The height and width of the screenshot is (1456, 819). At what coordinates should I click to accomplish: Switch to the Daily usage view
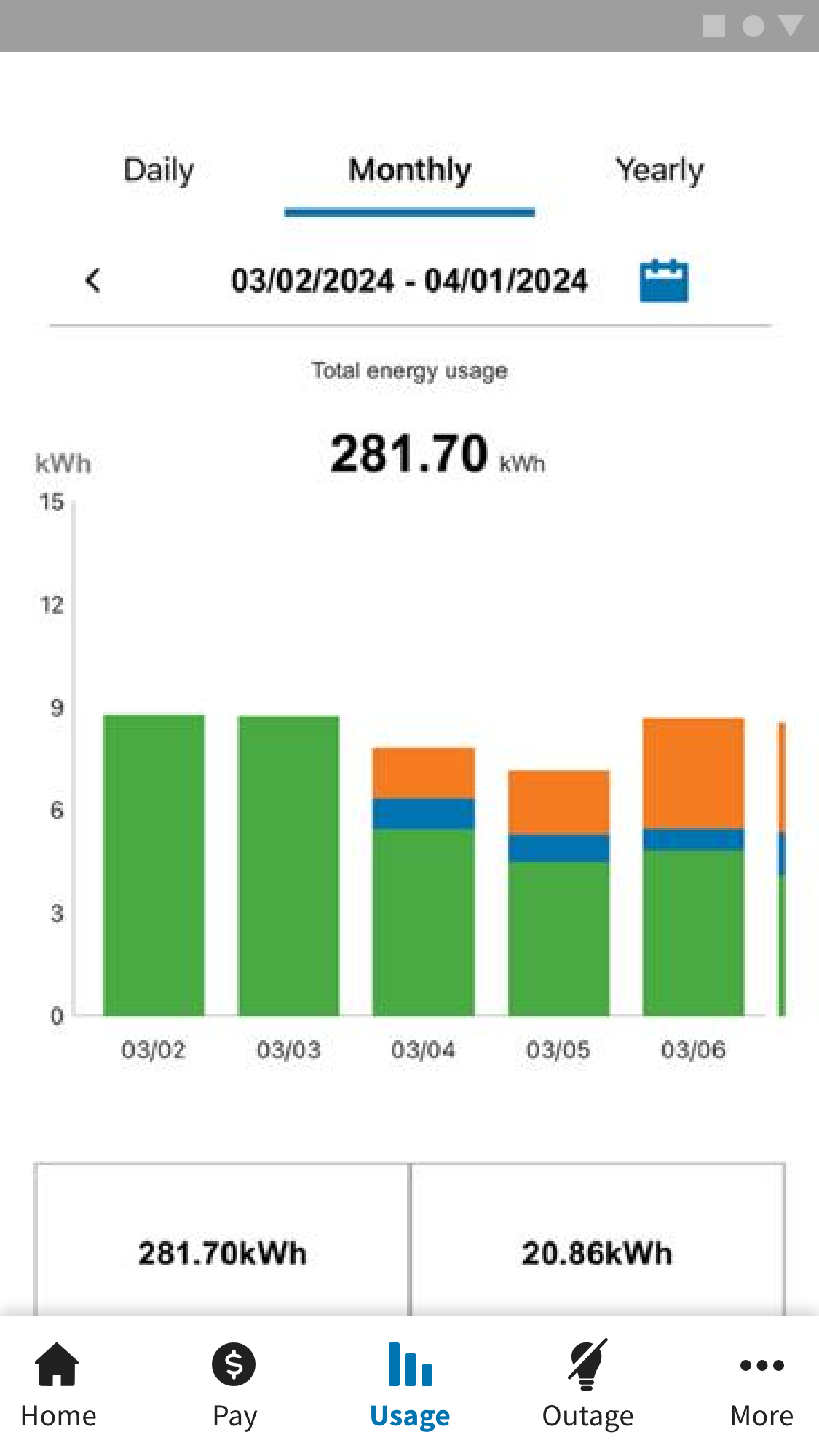coord(159,171)
